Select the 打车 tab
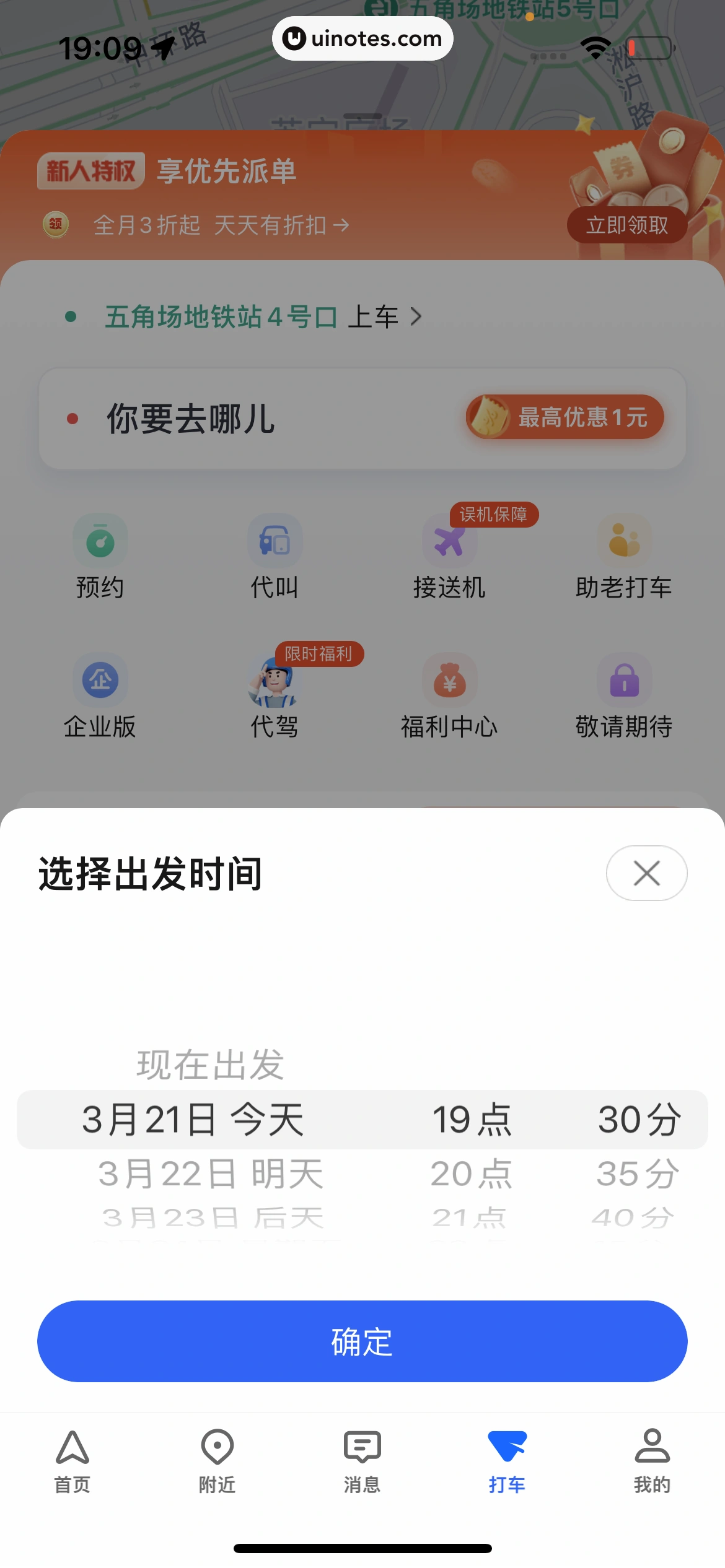Screen dimensions: 725x1568 point(507,1457)
